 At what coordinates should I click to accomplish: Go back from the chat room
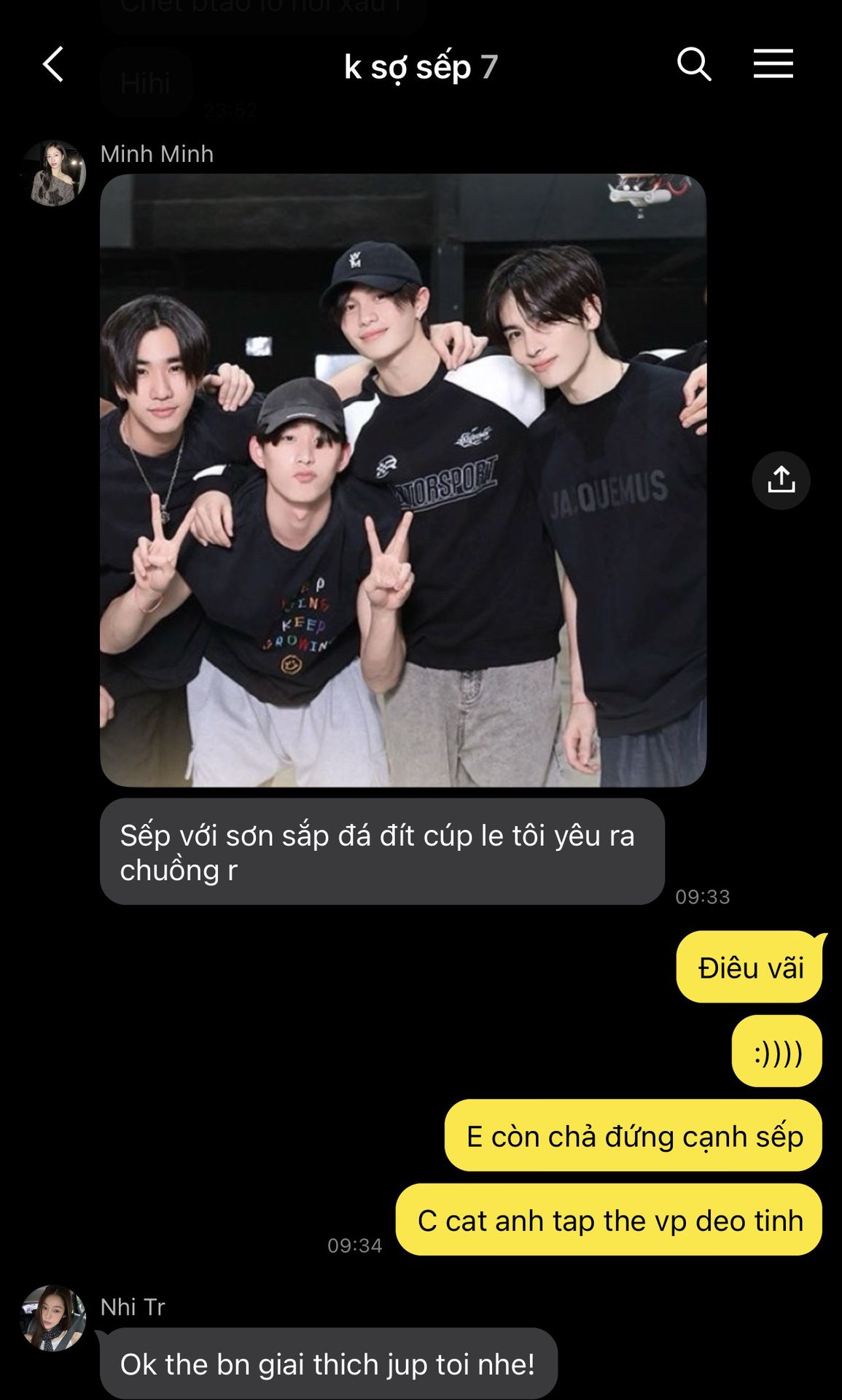(53, 64)
